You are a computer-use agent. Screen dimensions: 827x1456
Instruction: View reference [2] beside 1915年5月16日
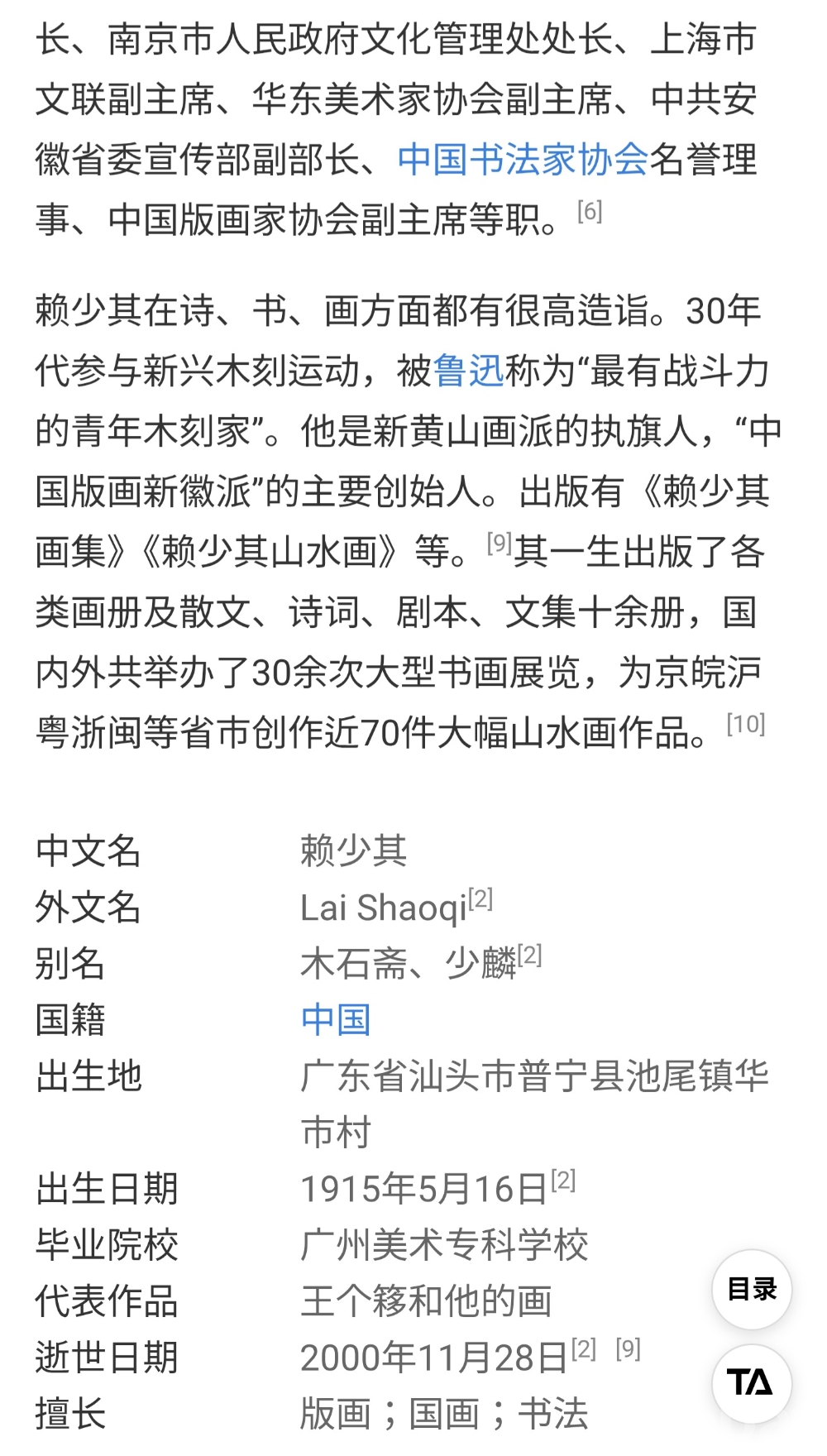[563, 1180]
